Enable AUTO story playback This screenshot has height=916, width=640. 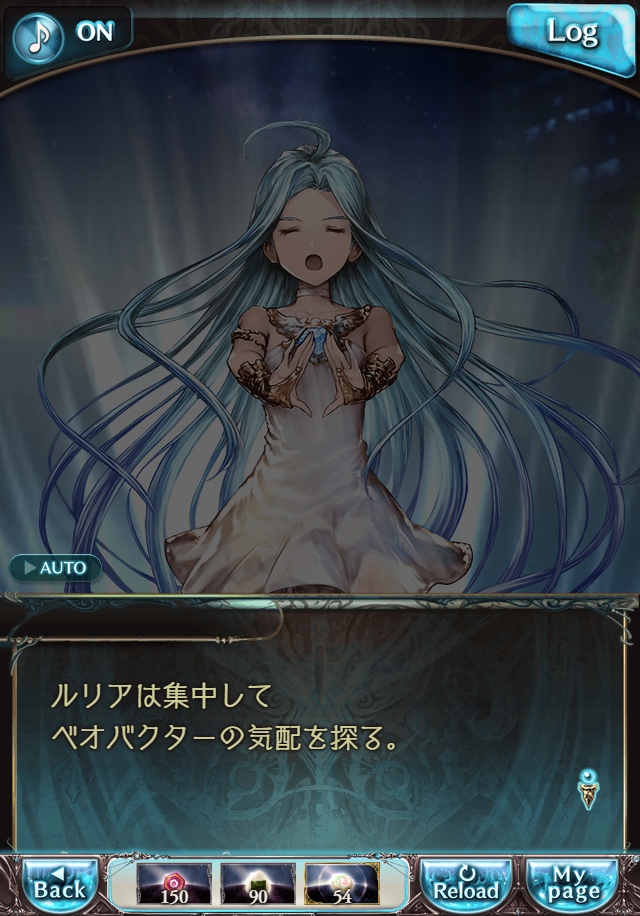coord(56,568)
